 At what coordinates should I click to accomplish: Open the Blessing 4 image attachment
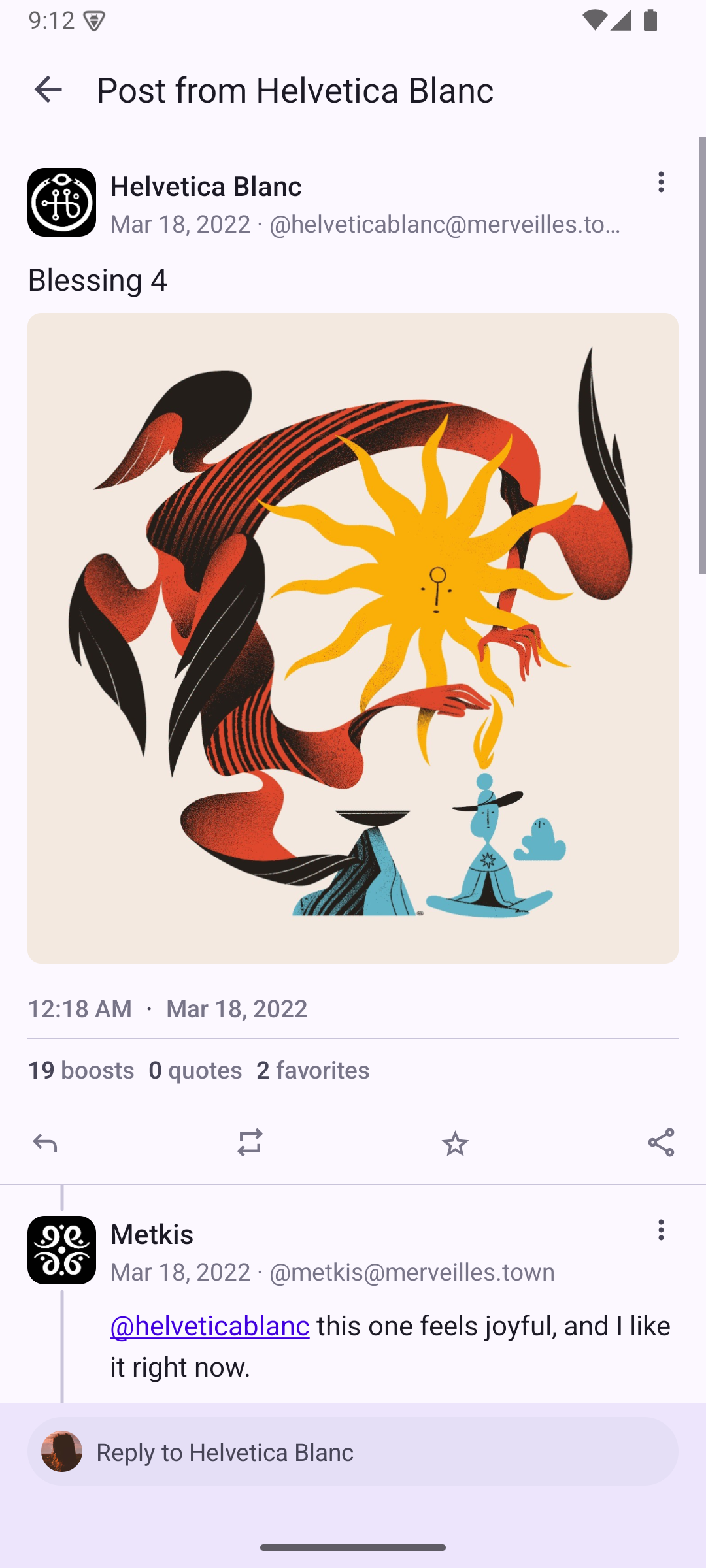353,638
